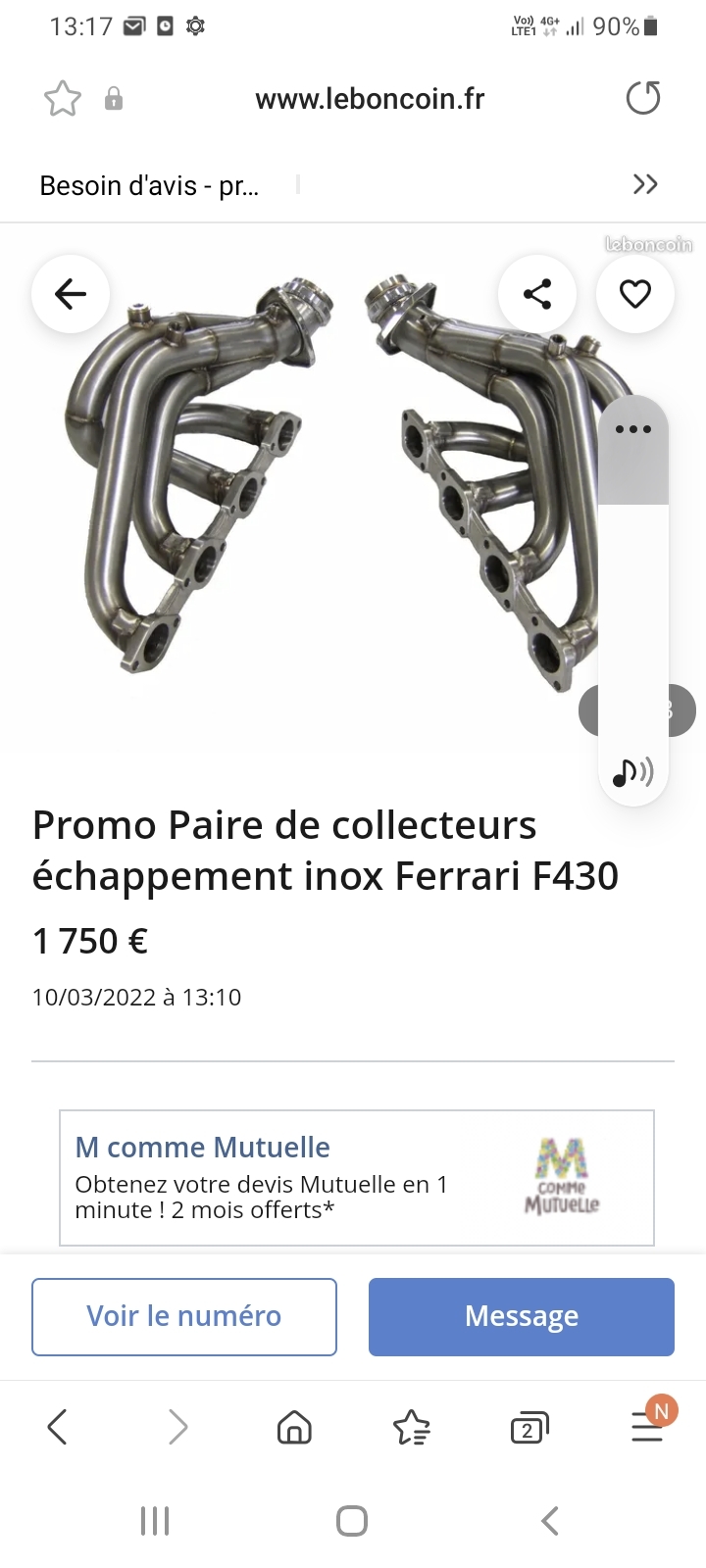The image size is (706, 1568).
Task: Tap the www.leboncoin.fr address bar
Action: pos(370,99)
